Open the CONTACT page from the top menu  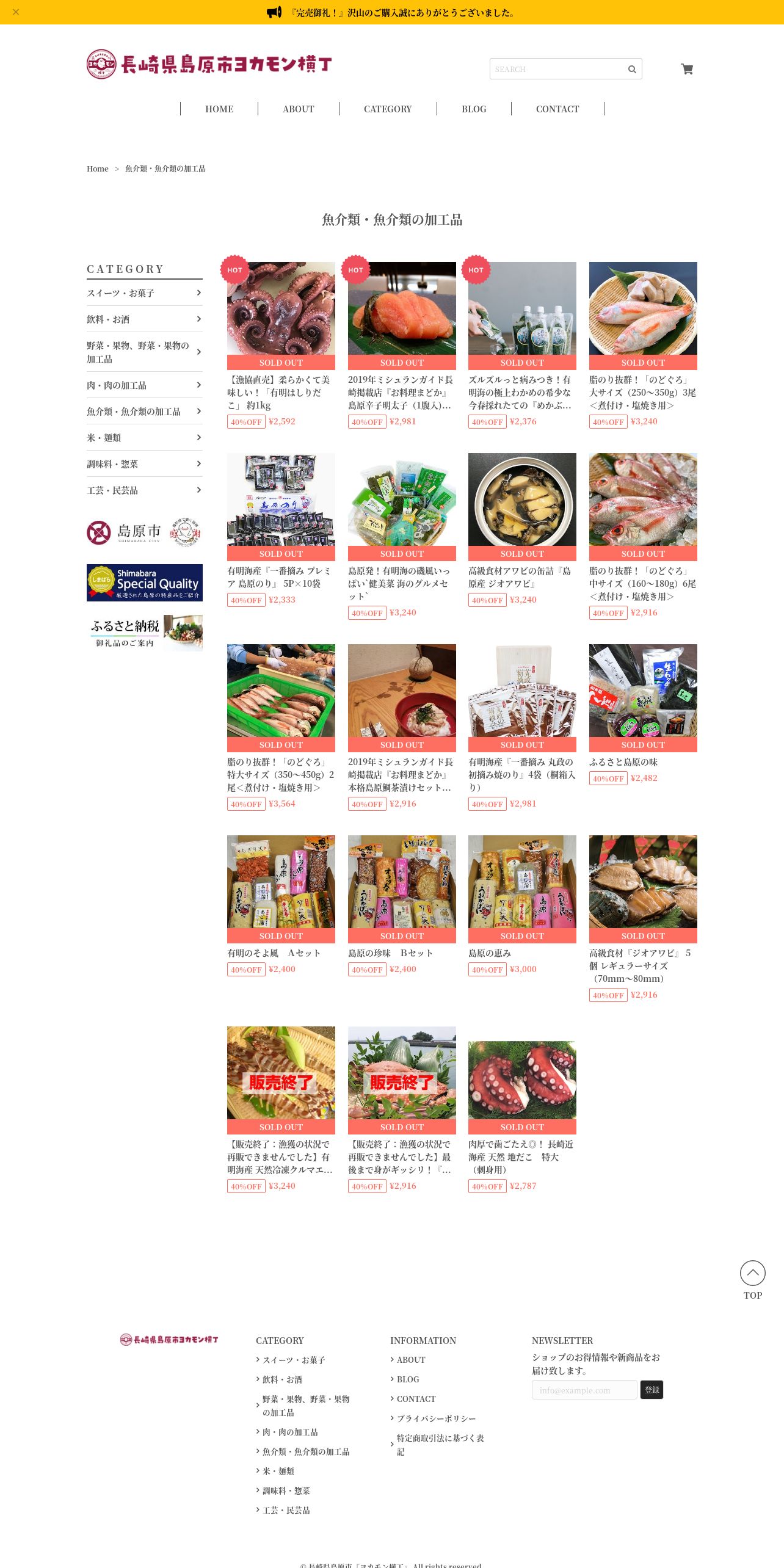[x=557, y=109]
